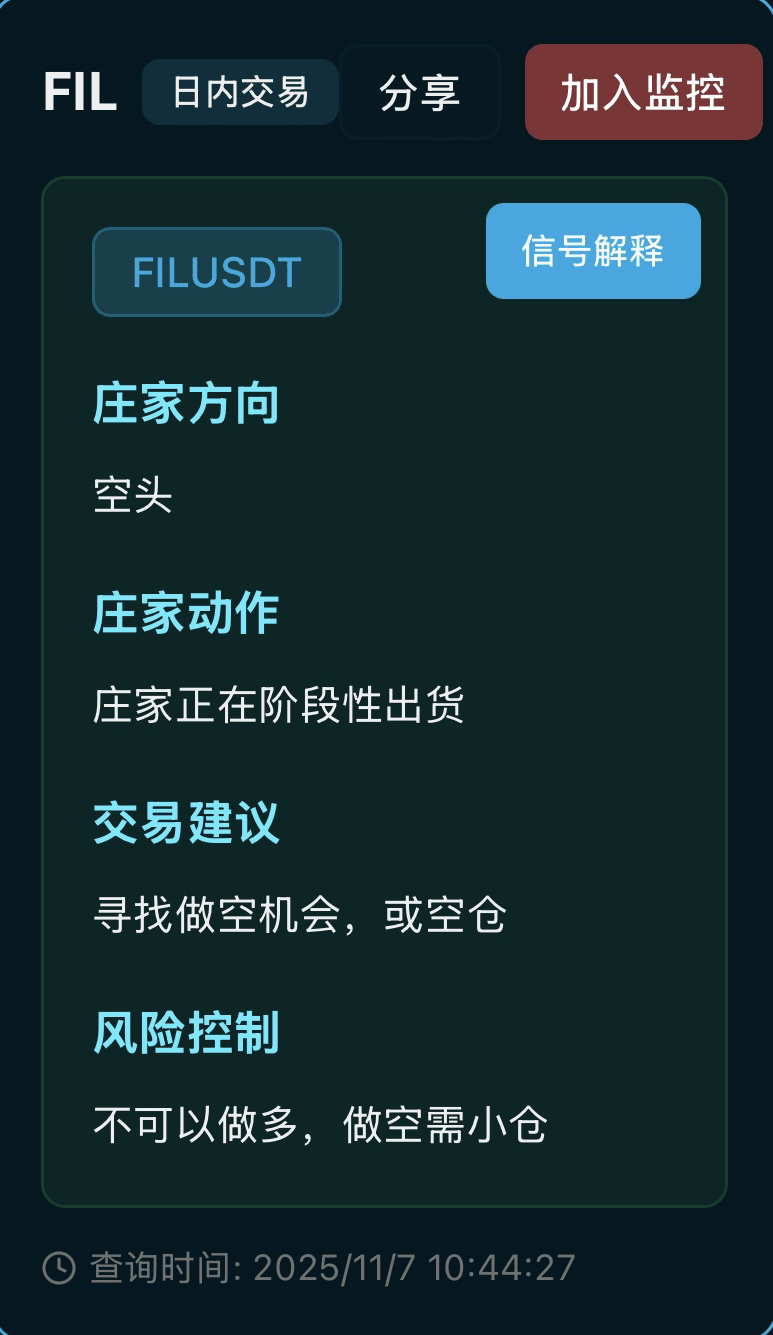The height and width of the screenshot is (1335, 773).
Task: Tap the 分享 share button
Action: tap(419, 93)
